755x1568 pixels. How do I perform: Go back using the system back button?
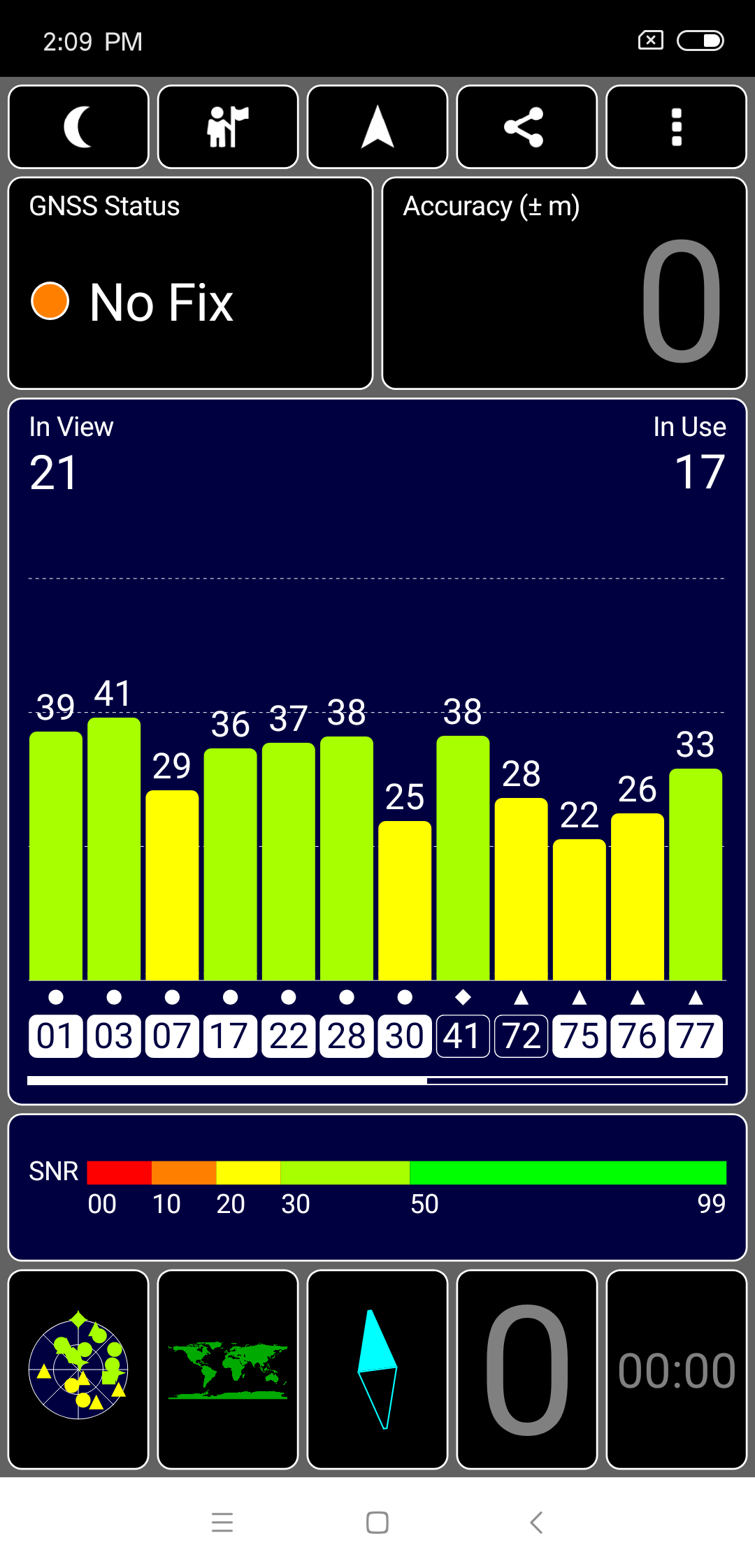pyautogui.click(x=536, y=1522)
